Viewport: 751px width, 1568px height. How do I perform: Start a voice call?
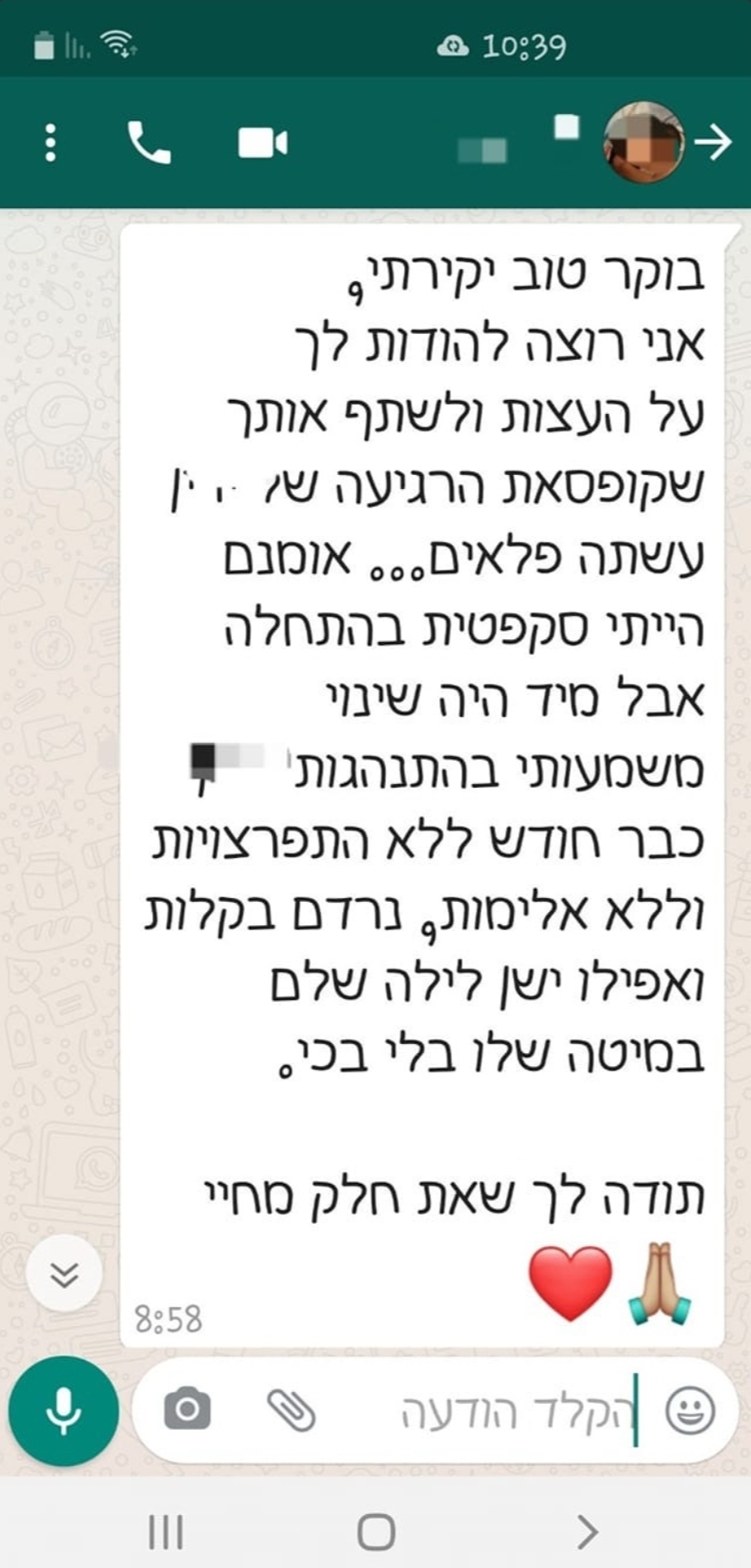149,143
